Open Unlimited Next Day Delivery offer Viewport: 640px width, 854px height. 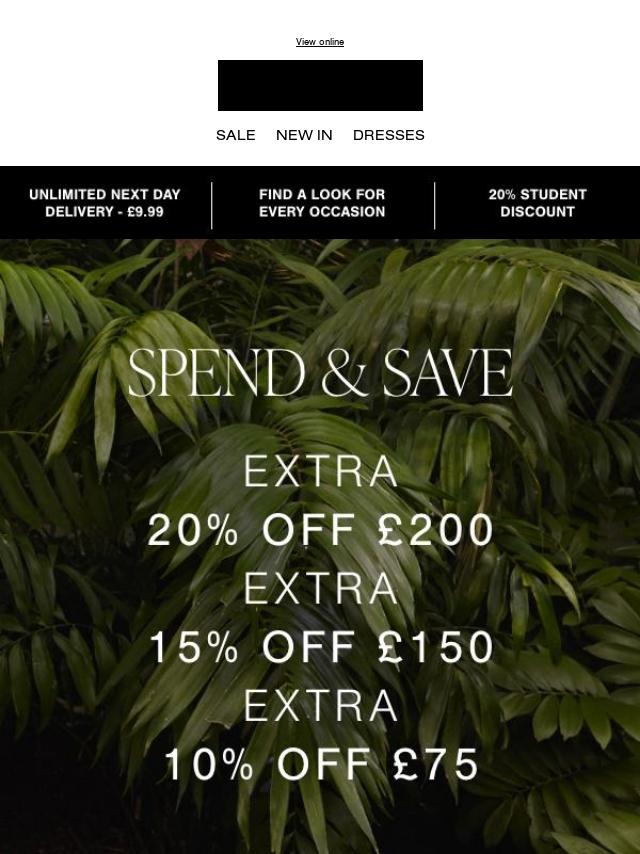pyautogui.click(x=104, y=203)
